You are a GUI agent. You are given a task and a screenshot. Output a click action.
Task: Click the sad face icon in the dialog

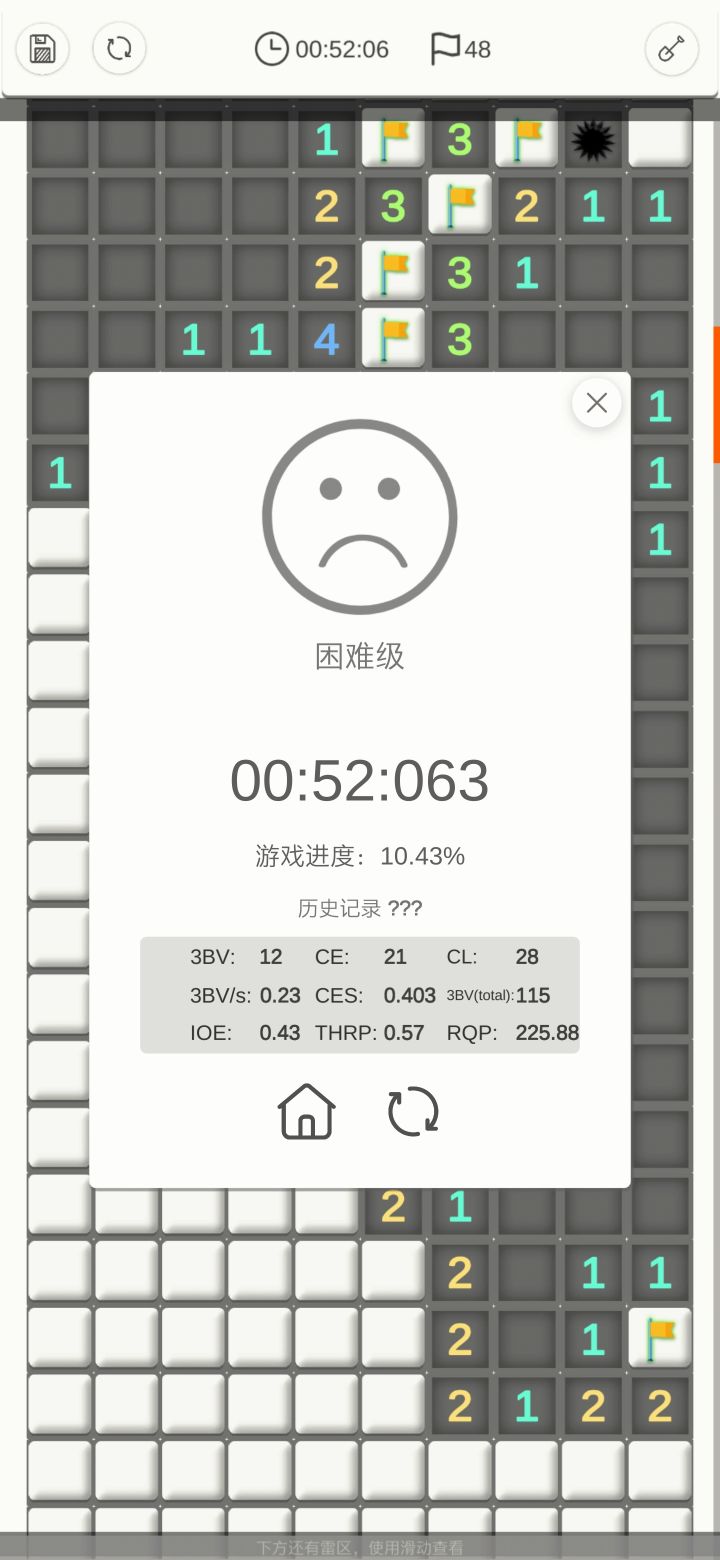pos(359,514)
